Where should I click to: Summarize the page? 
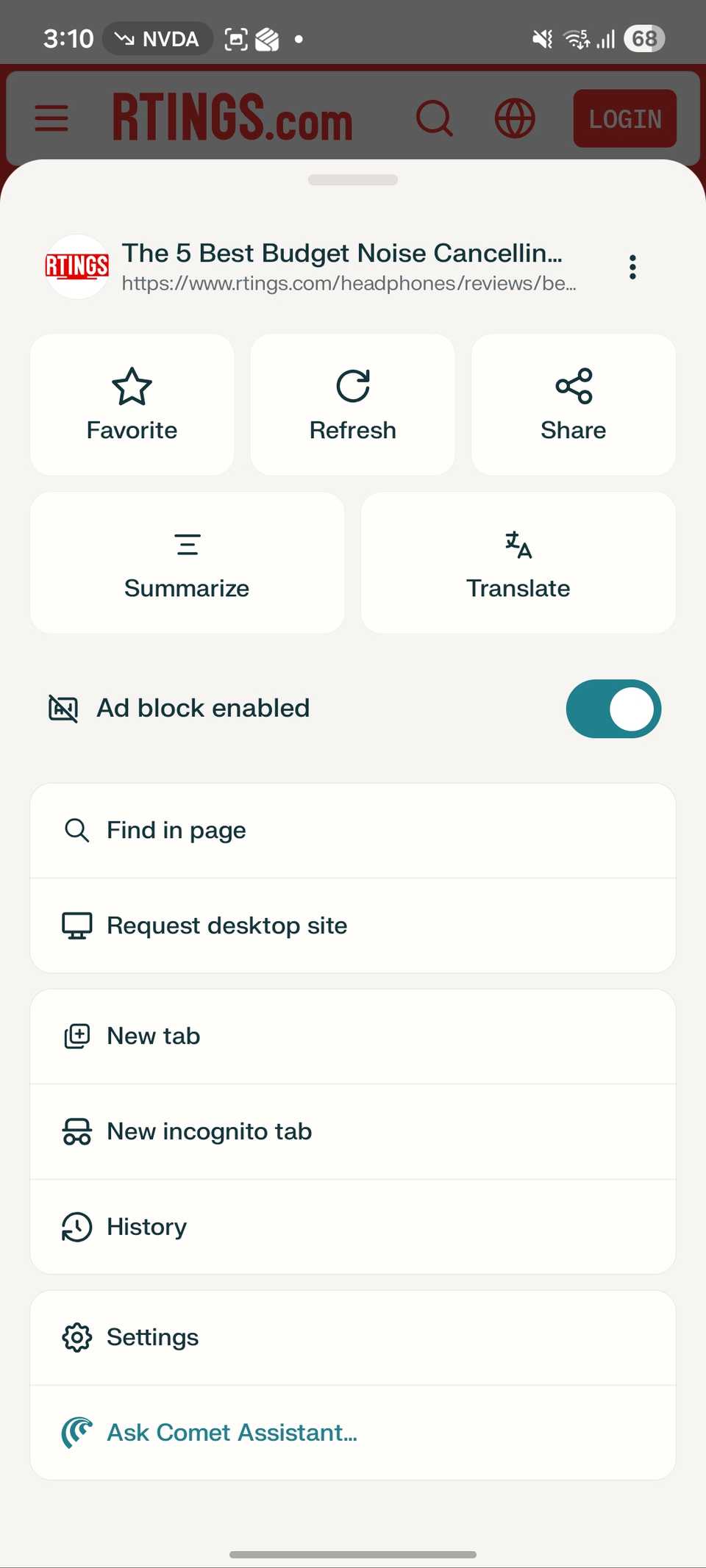[x=187, y=563]
